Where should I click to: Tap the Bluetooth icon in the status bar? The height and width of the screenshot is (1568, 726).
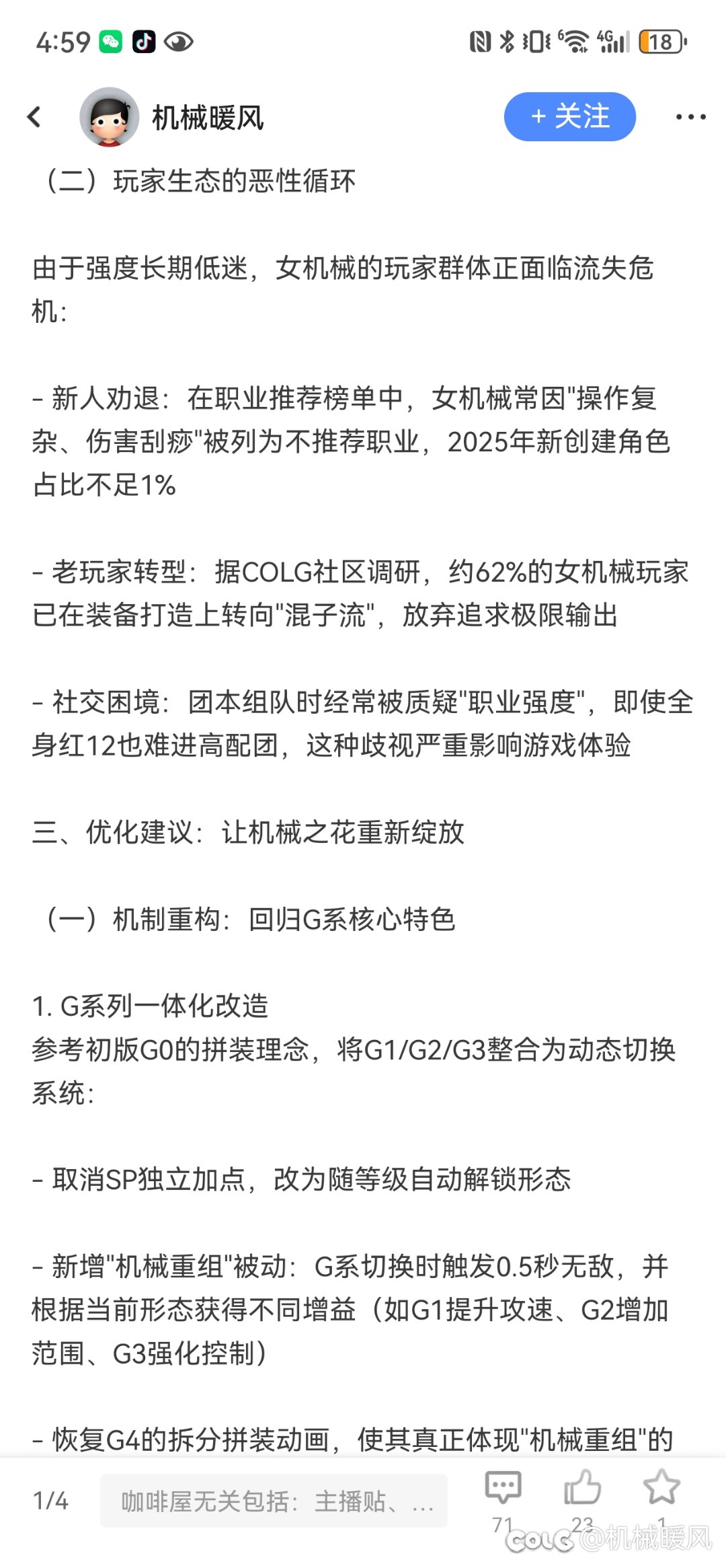point(506,42)
